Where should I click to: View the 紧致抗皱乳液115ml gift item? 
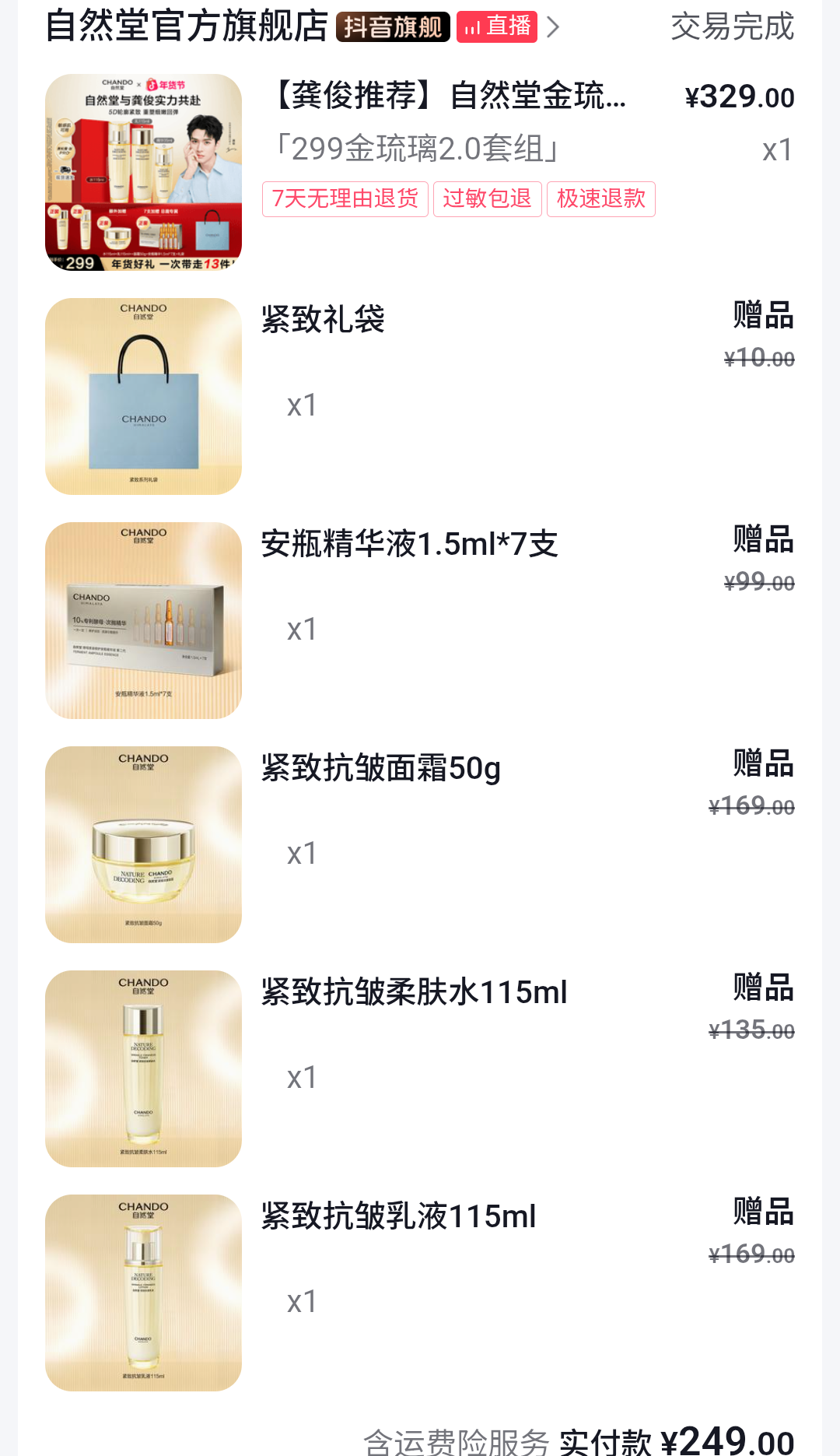(x=398, y=1216)
